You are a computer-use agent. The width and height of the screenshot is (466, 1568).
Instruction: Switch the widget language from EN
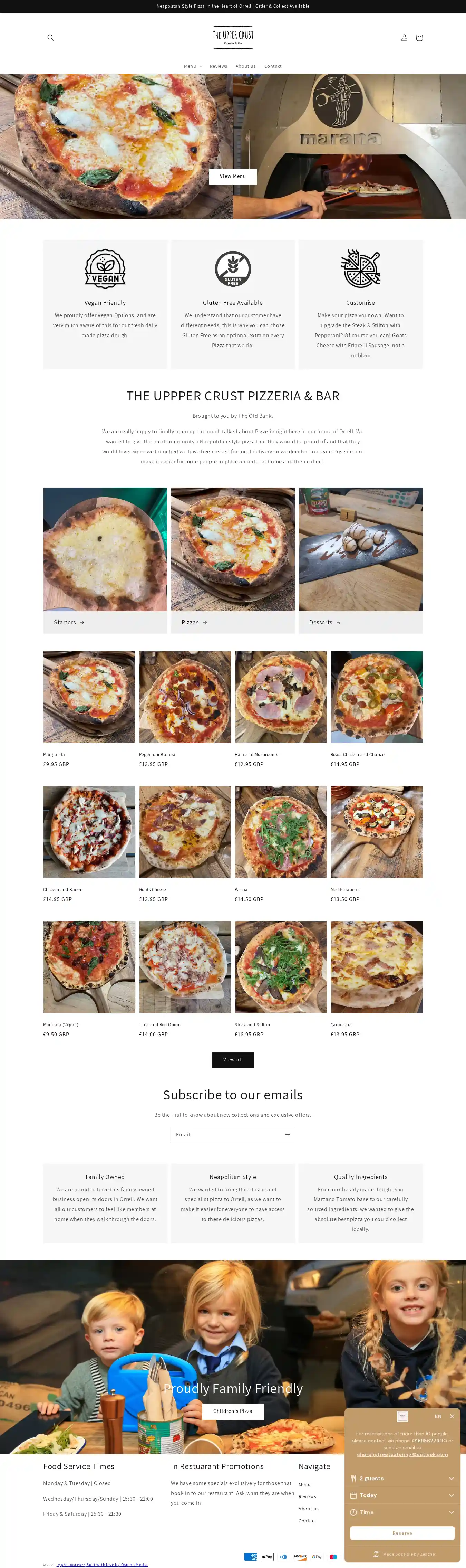tap(438, 1416)
